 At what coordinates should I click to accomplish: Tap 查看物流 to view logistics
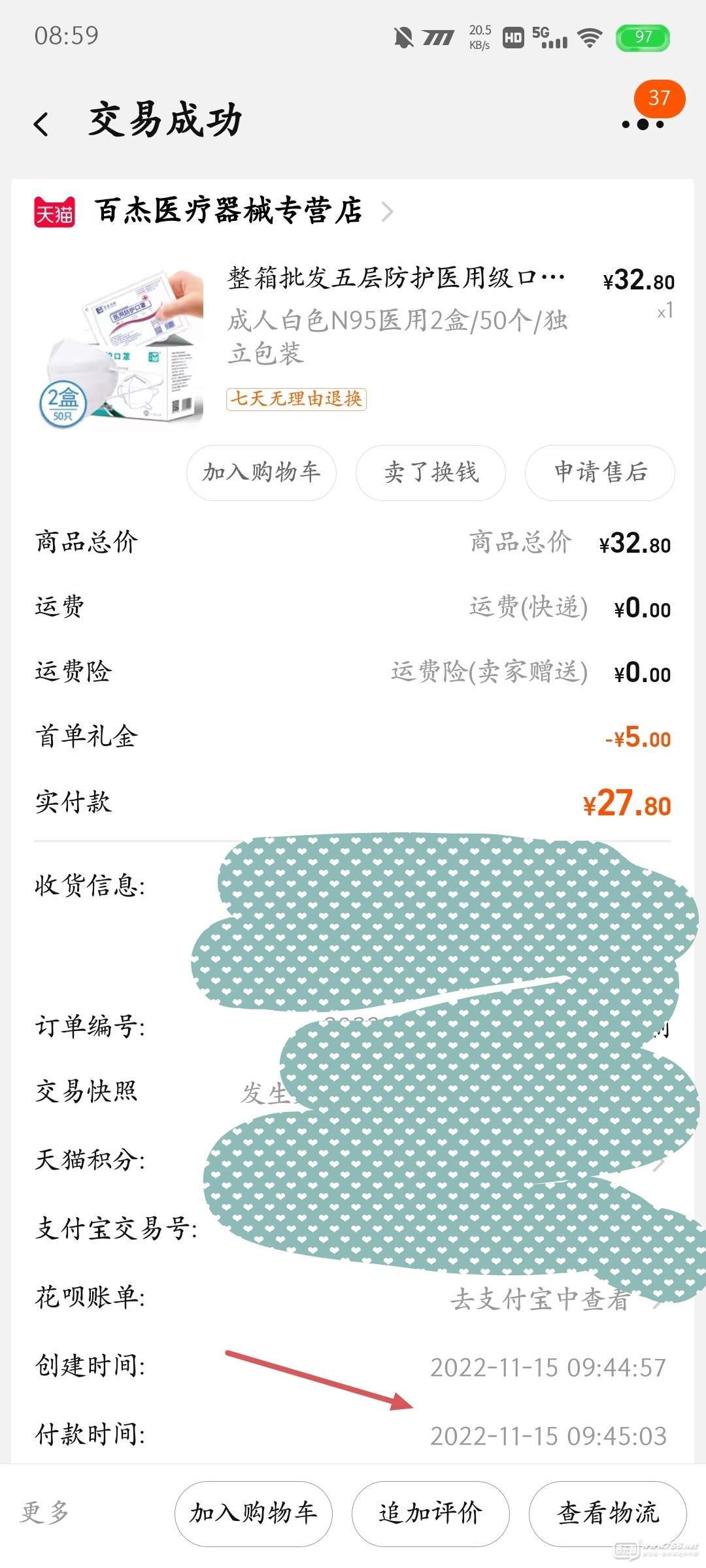point(607,1513)
